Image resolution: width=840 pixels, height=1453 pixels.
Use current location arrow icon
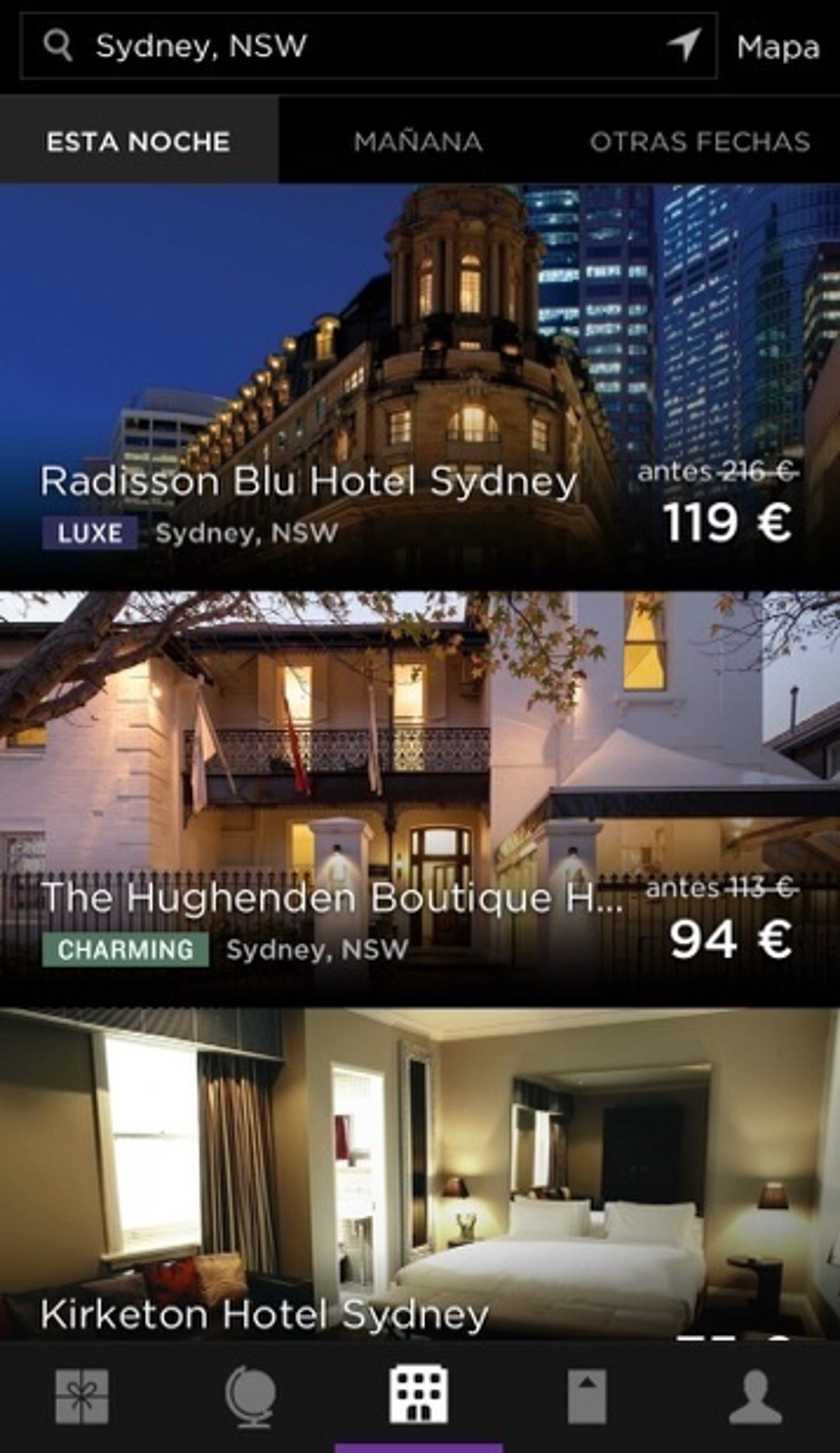pyautogui.click(x=684, y=45)
